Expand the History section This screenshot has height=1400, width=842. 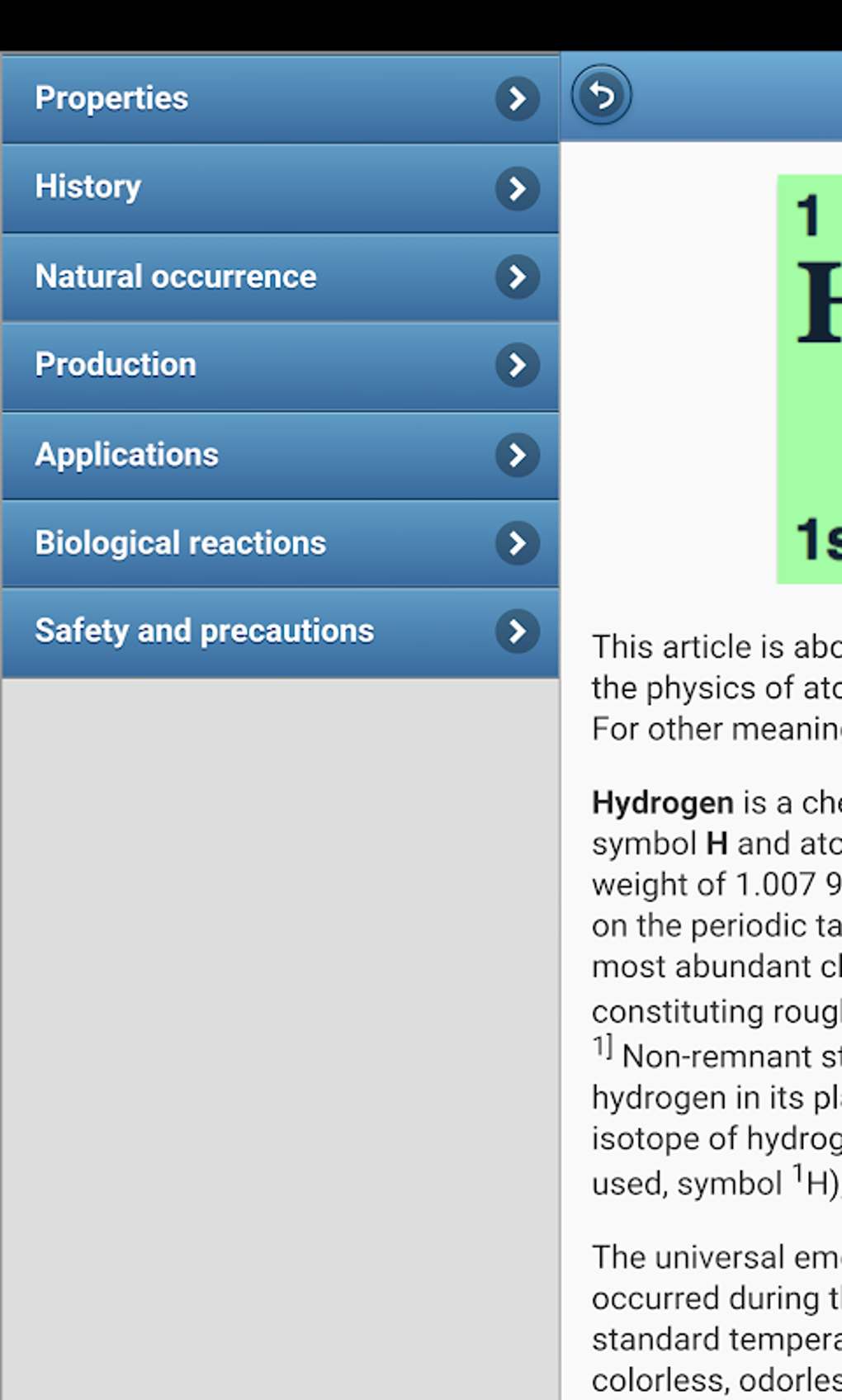click(248, 187)
